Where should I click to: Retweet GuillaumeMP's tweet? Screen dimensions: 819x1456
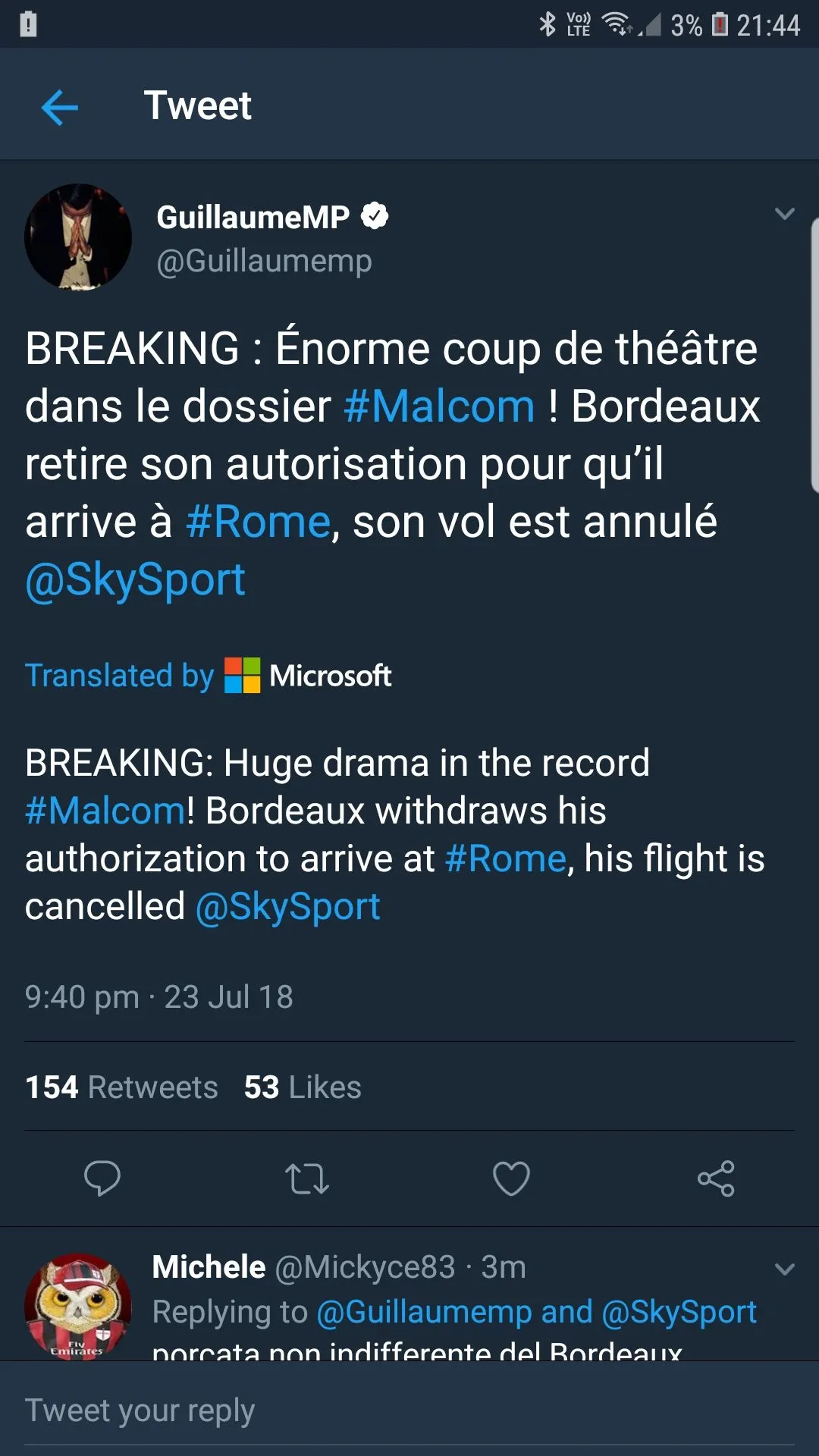pos(306,1178)
